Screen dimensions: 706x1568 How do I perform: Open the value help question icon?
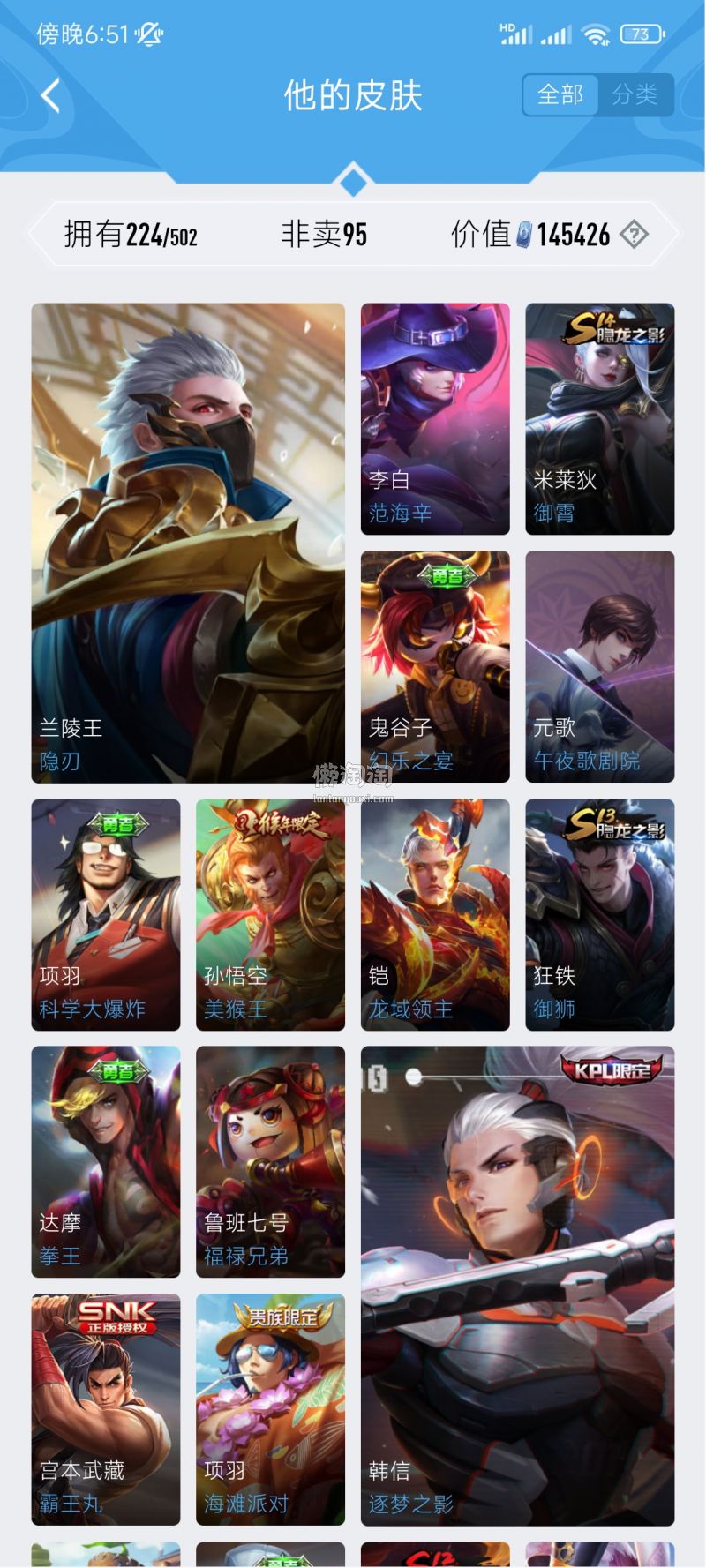[x=634, y=235]
